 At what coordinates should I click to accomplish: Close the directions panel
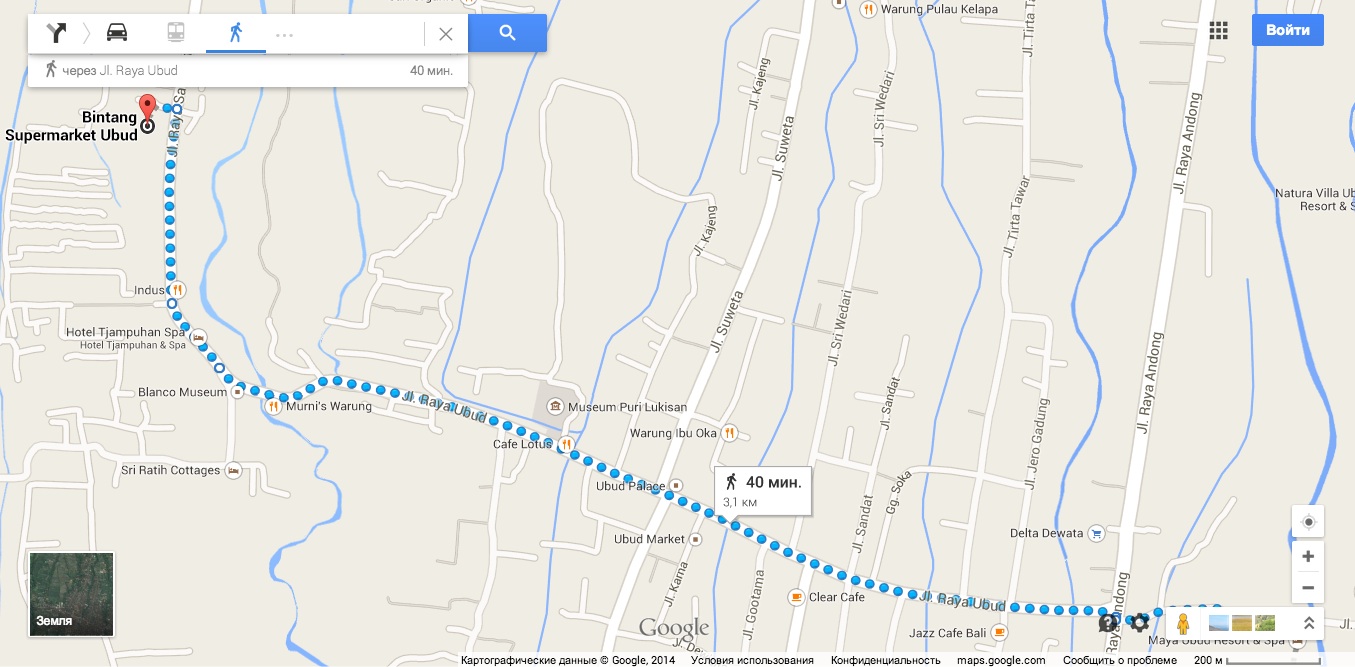(446, 34)
